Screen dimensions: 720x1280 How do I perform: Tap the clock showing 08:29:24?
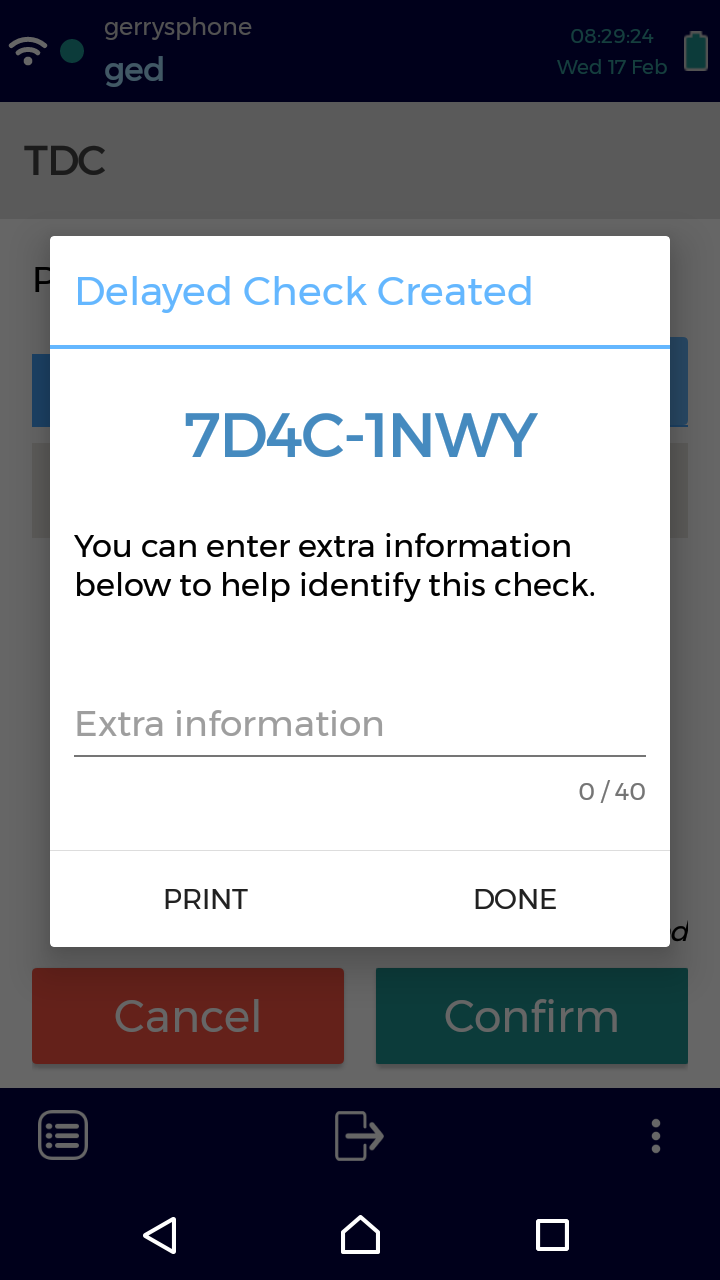pyautogui.click(x=611, y=36)
